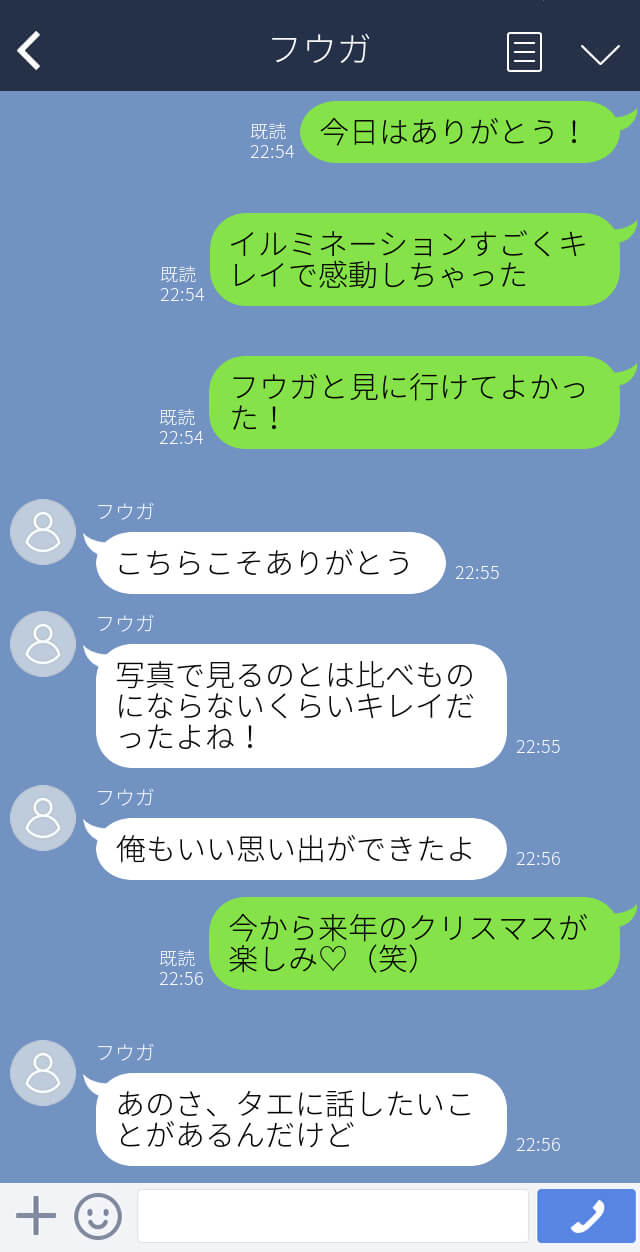The image size is (640, 1252).
Task: Focus the message text field
Action: 332,1216
